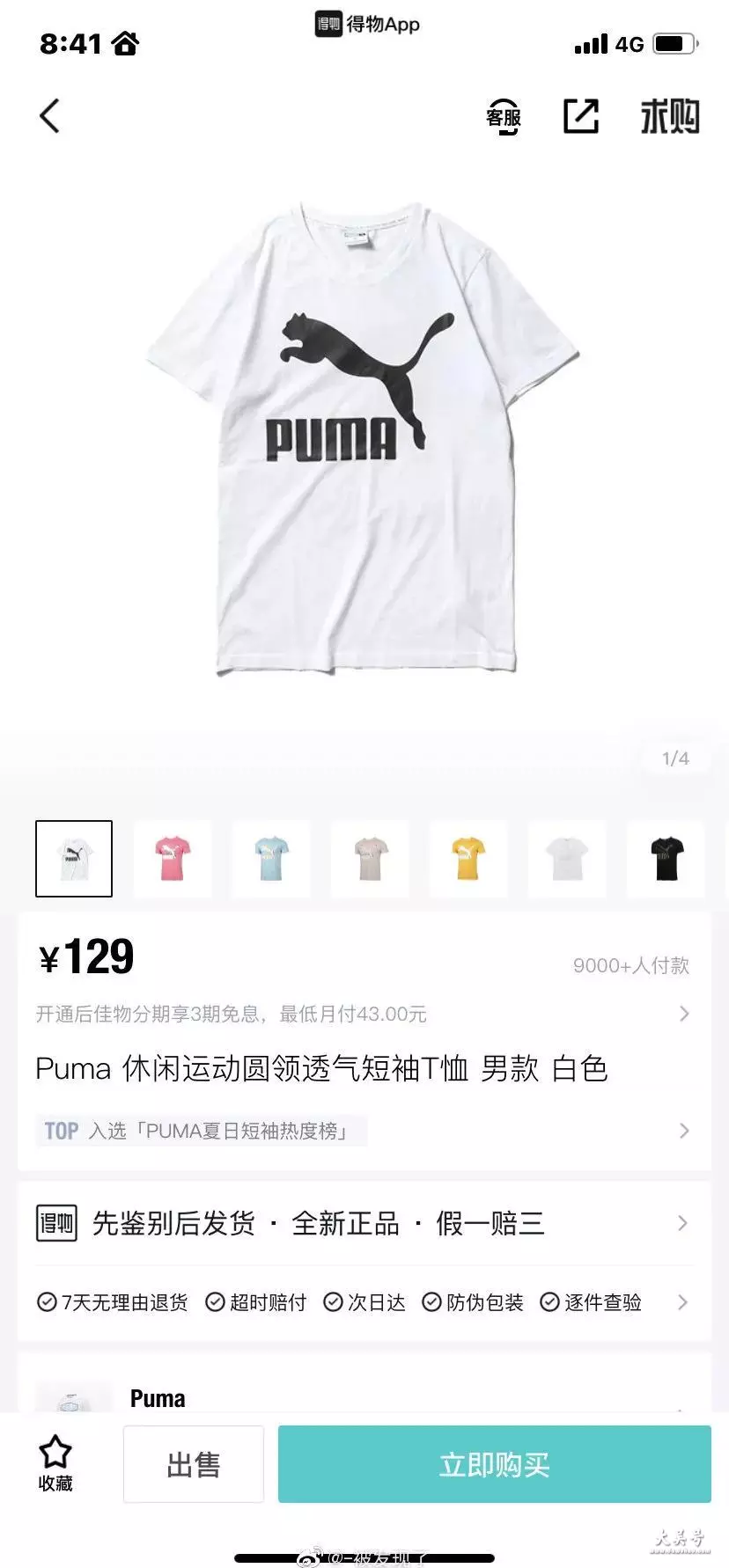Select the light blue T-shirt thumbnail
The image size is (729, 1568).
coord(271,859)
